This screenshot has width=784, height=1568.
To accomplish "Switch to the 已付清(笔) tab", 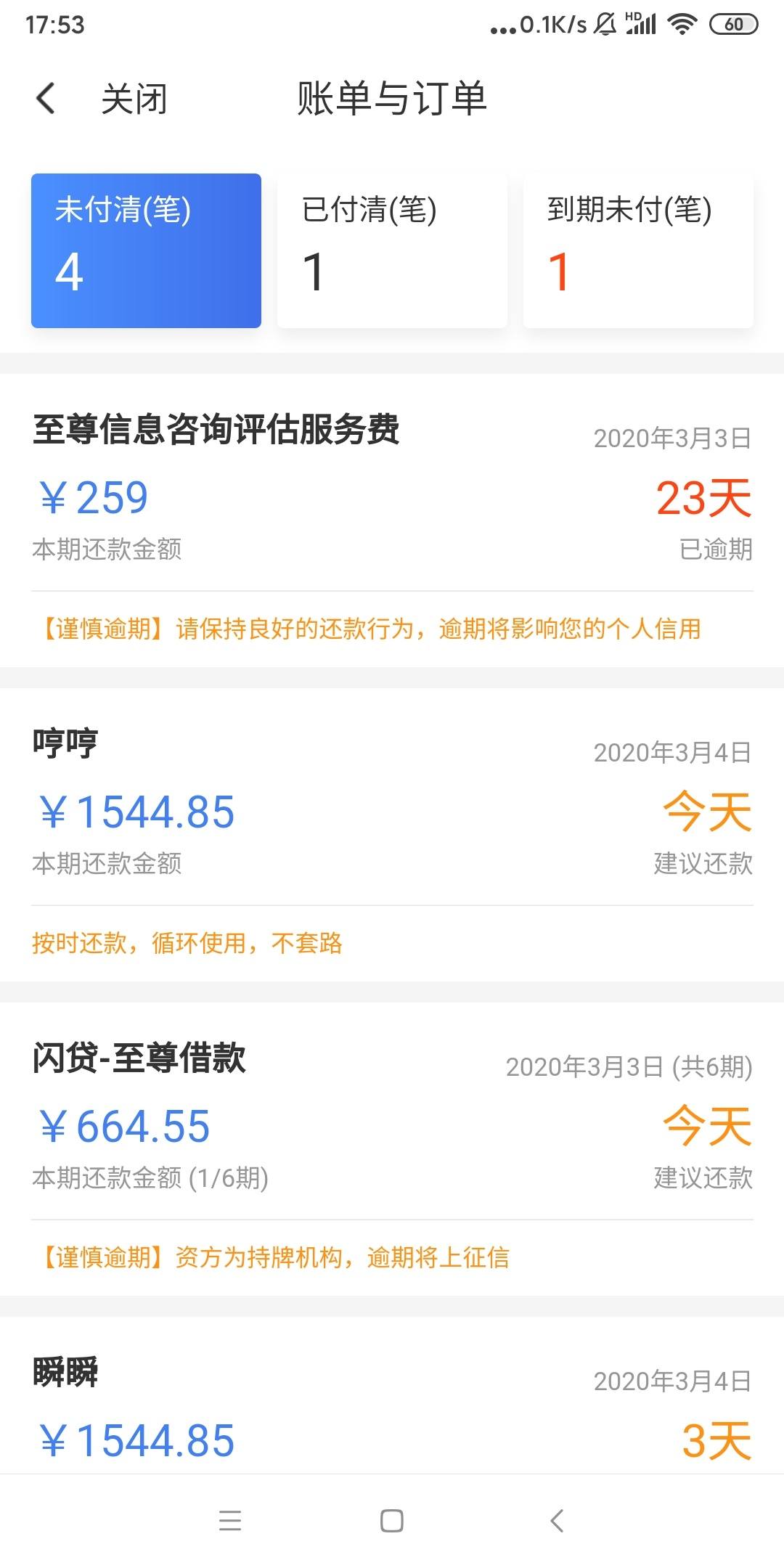I will pos(392,250).
